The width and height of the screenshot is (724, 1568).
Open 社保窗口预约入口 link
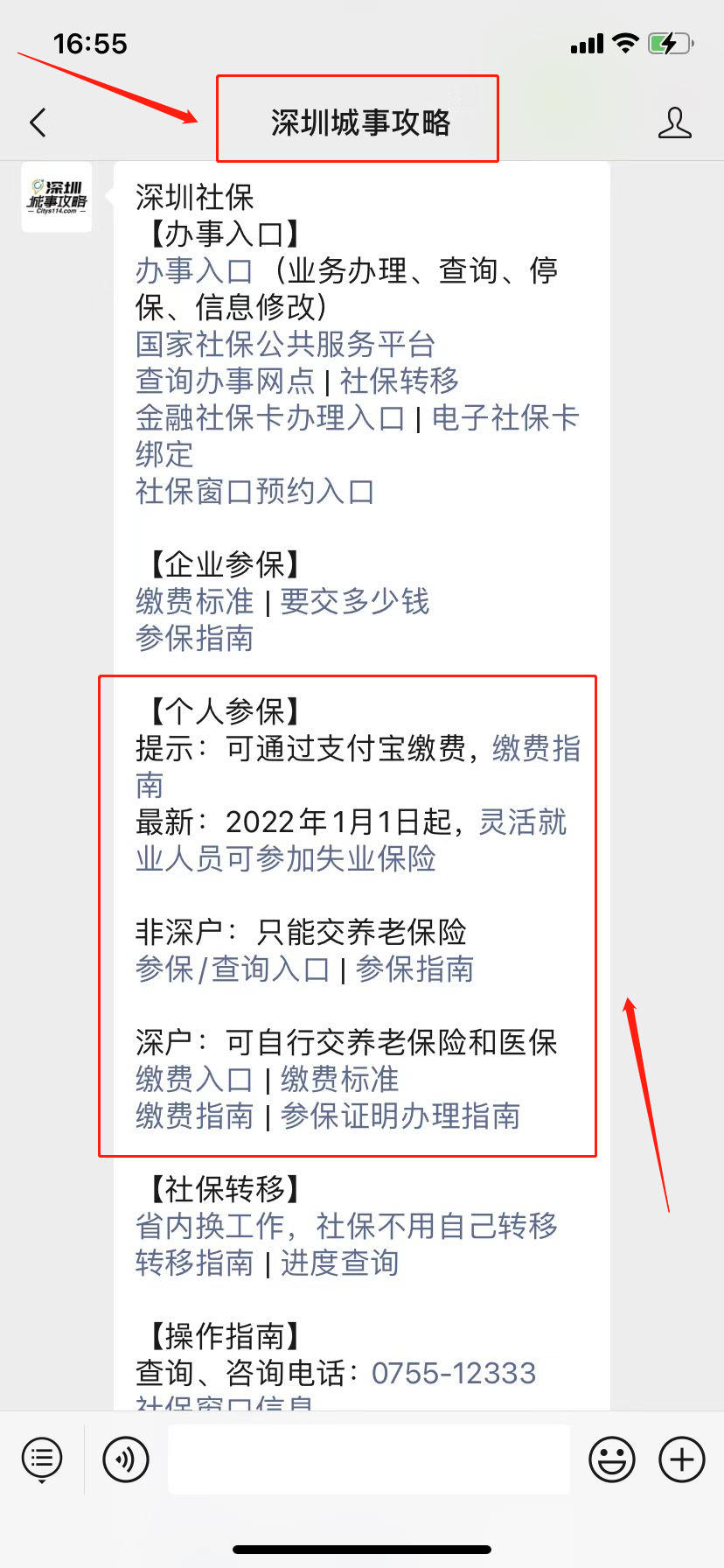tap(254, 491)
